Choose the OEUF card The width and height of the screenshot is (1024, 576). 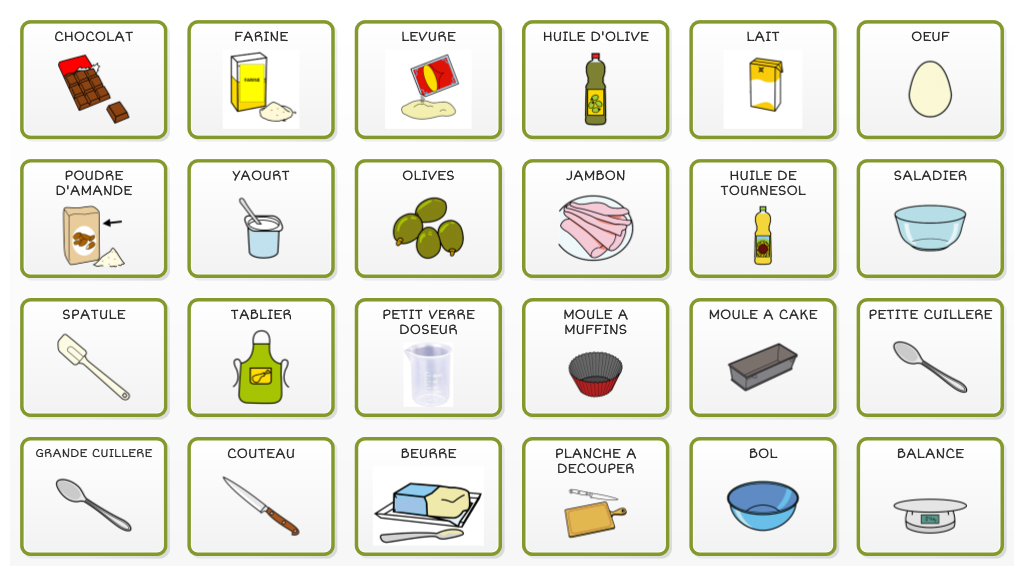pos(930,80)
